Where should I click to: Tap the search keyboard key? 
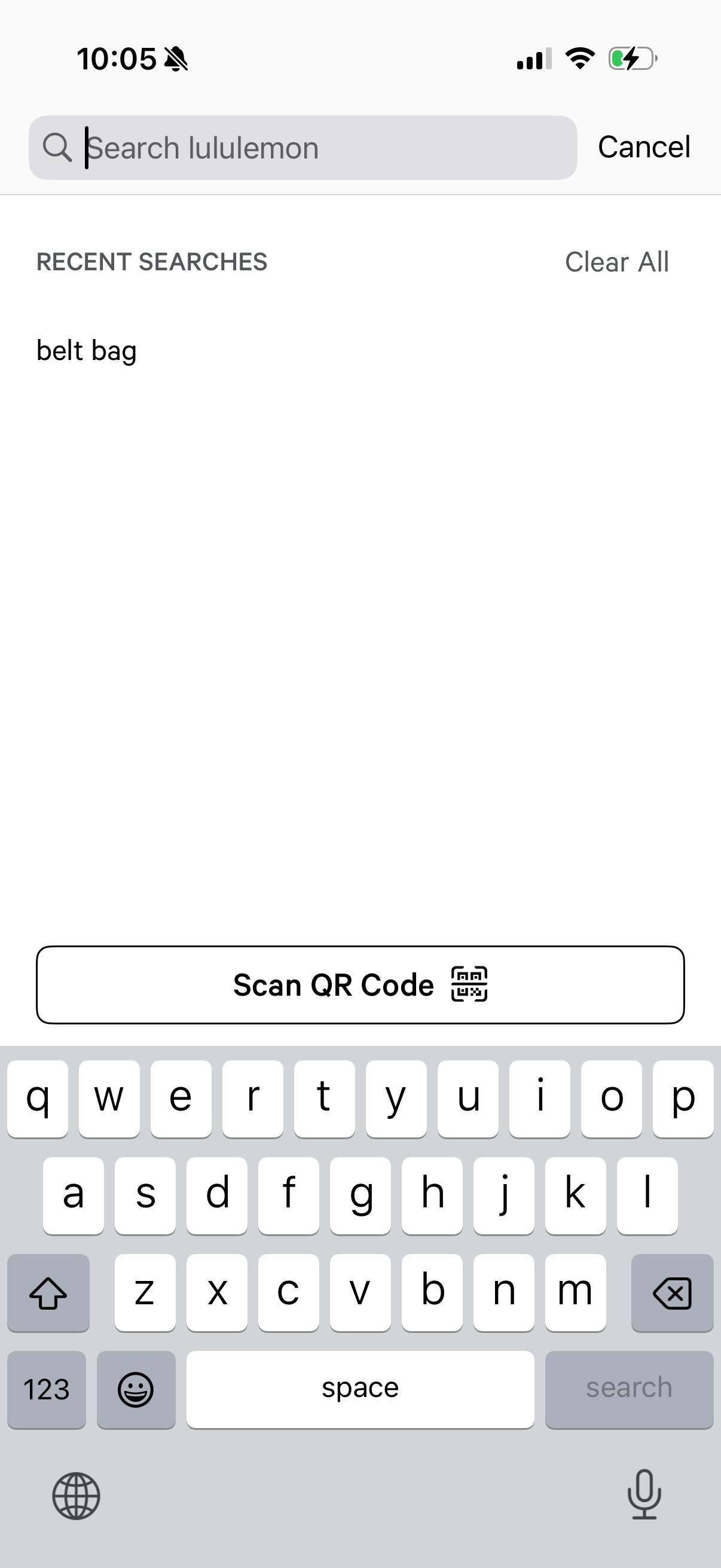(629, 1389)
